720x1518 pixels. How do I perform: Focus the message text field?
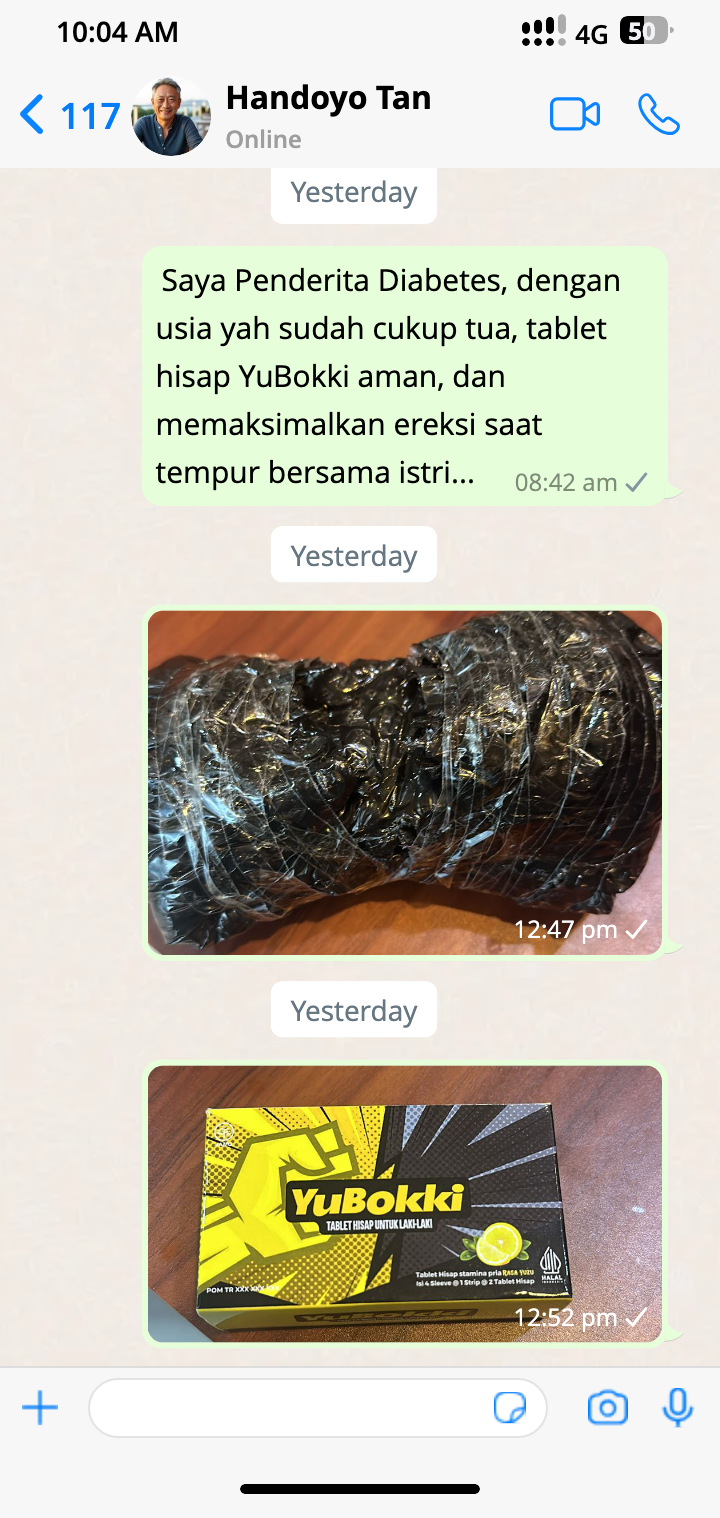pos(290,1408)
